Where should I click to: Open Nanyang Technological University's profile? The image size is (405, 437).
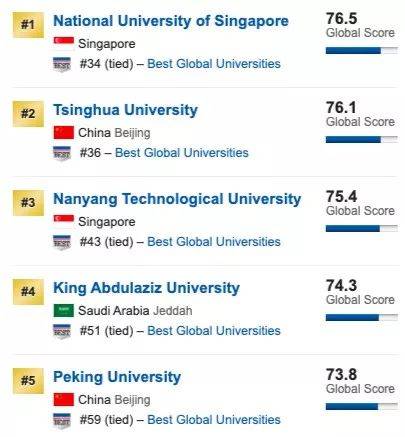coord(177,199)
